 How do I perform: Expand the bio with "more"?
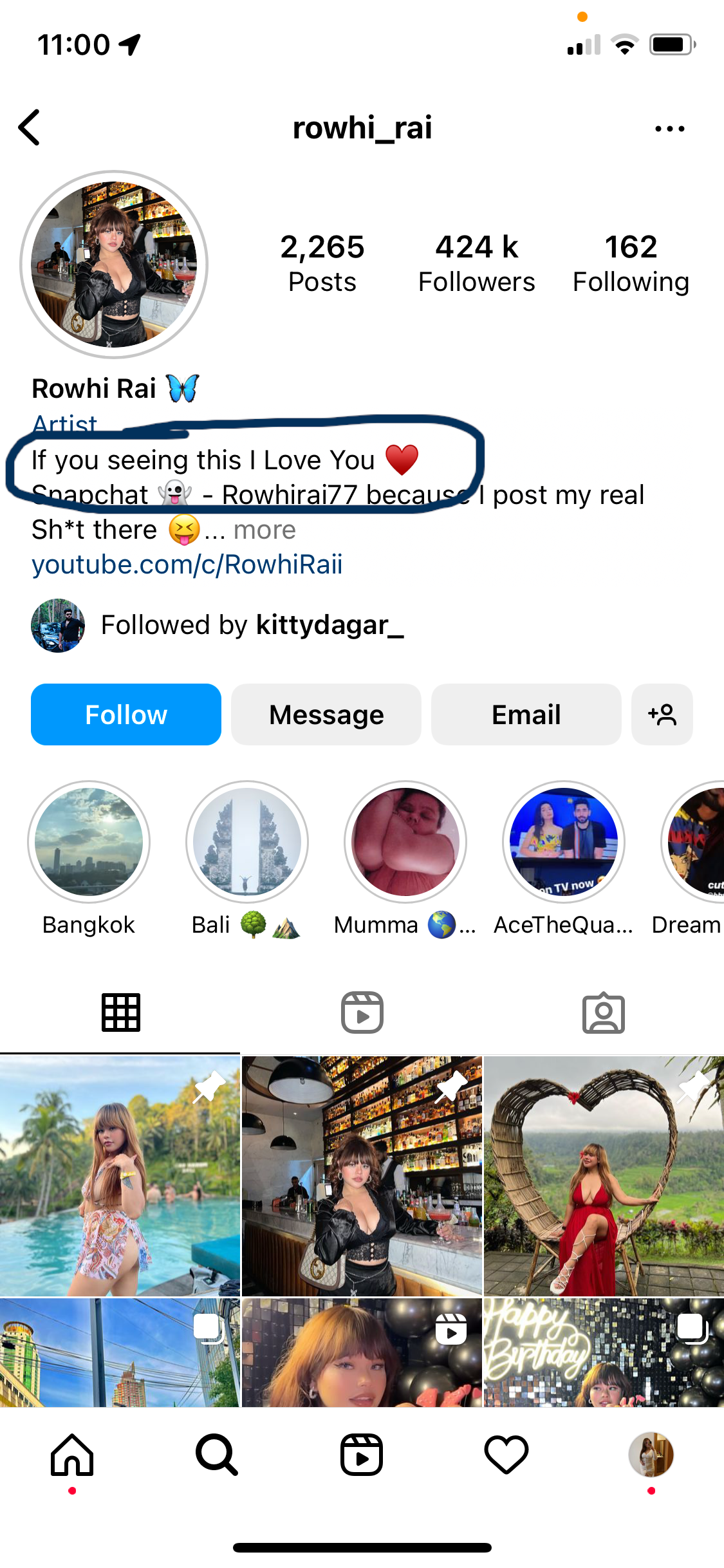pos(265,530)
